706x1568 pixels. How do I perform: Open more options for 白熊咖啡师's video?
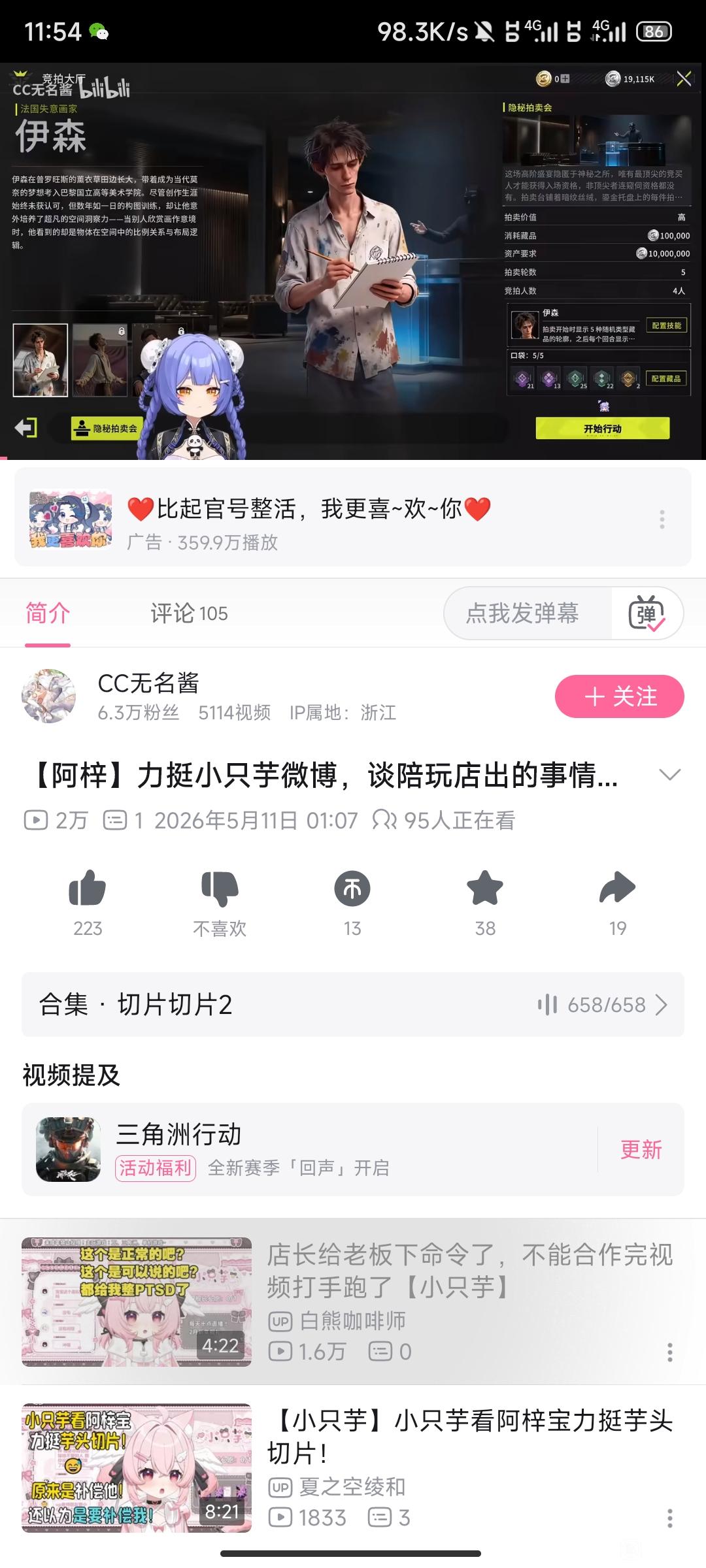click(x=669, y=1352)
